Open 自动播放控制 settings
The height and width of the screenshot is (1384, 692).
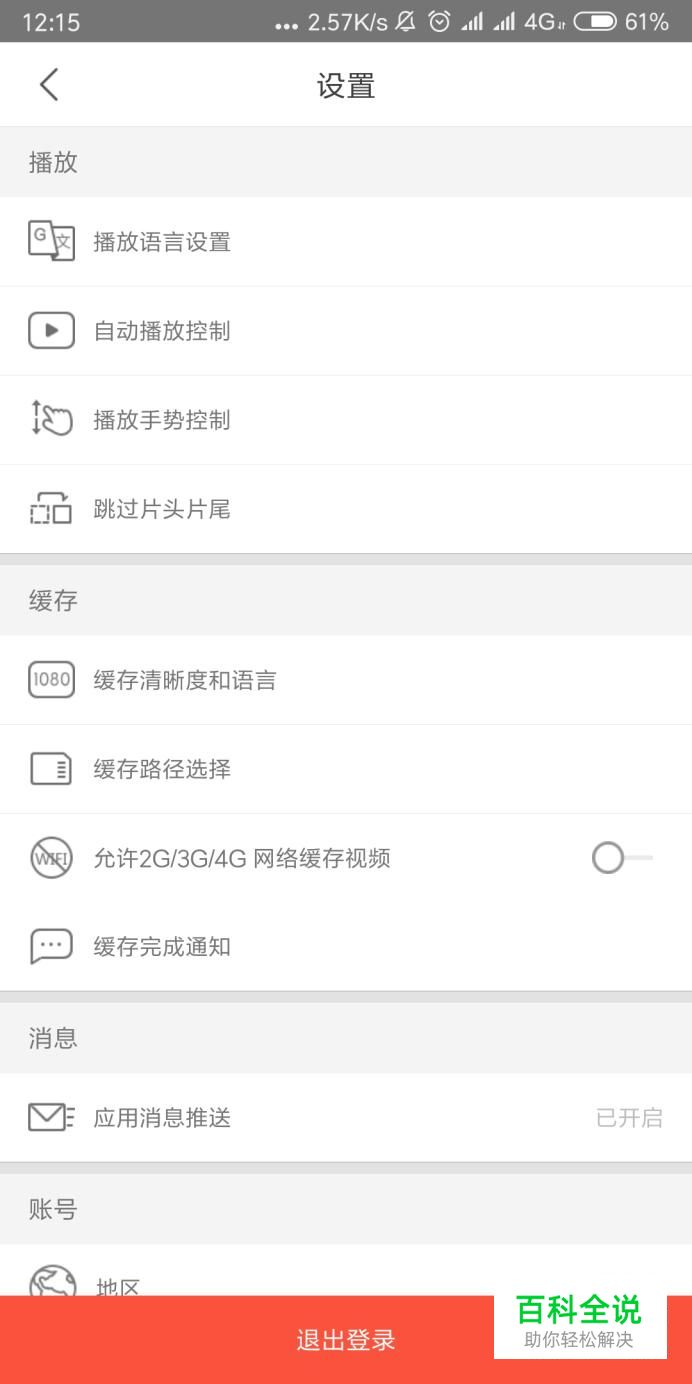pyautogui.click(x=346, y=331)
